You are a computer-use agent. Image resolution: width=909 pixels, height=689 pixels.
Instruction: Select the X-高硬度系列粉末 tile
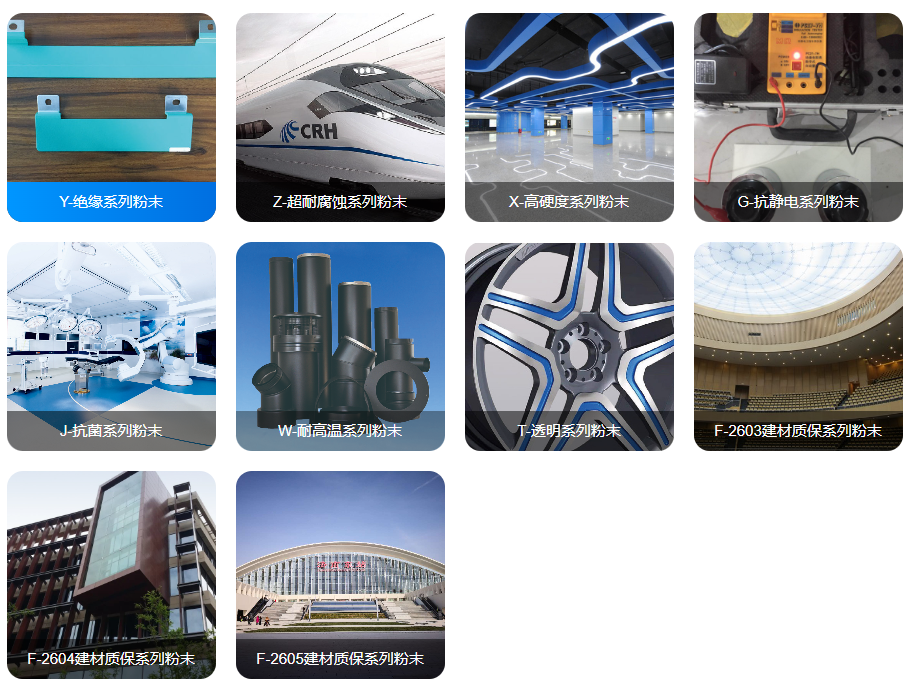pyautogui.click(x=569, y=117)
